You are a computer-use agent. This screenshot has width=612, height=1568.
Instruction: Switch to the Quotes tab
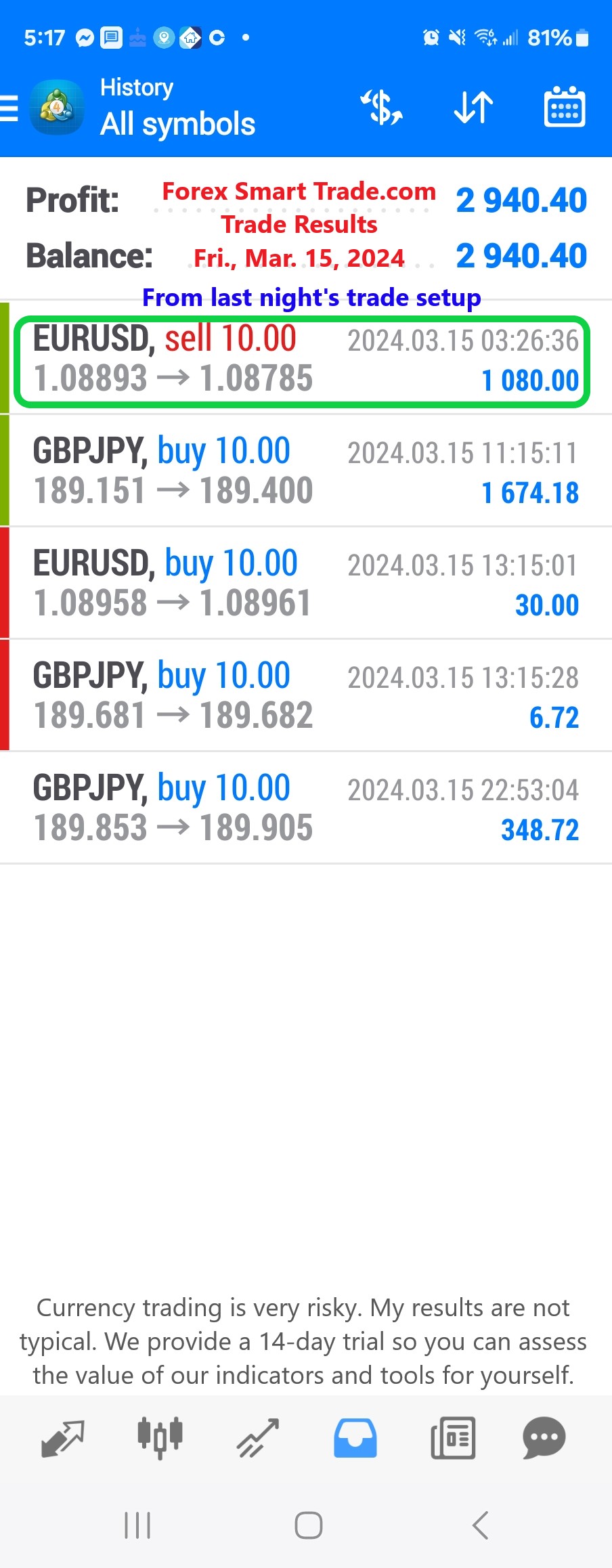tap(63, 1438)
